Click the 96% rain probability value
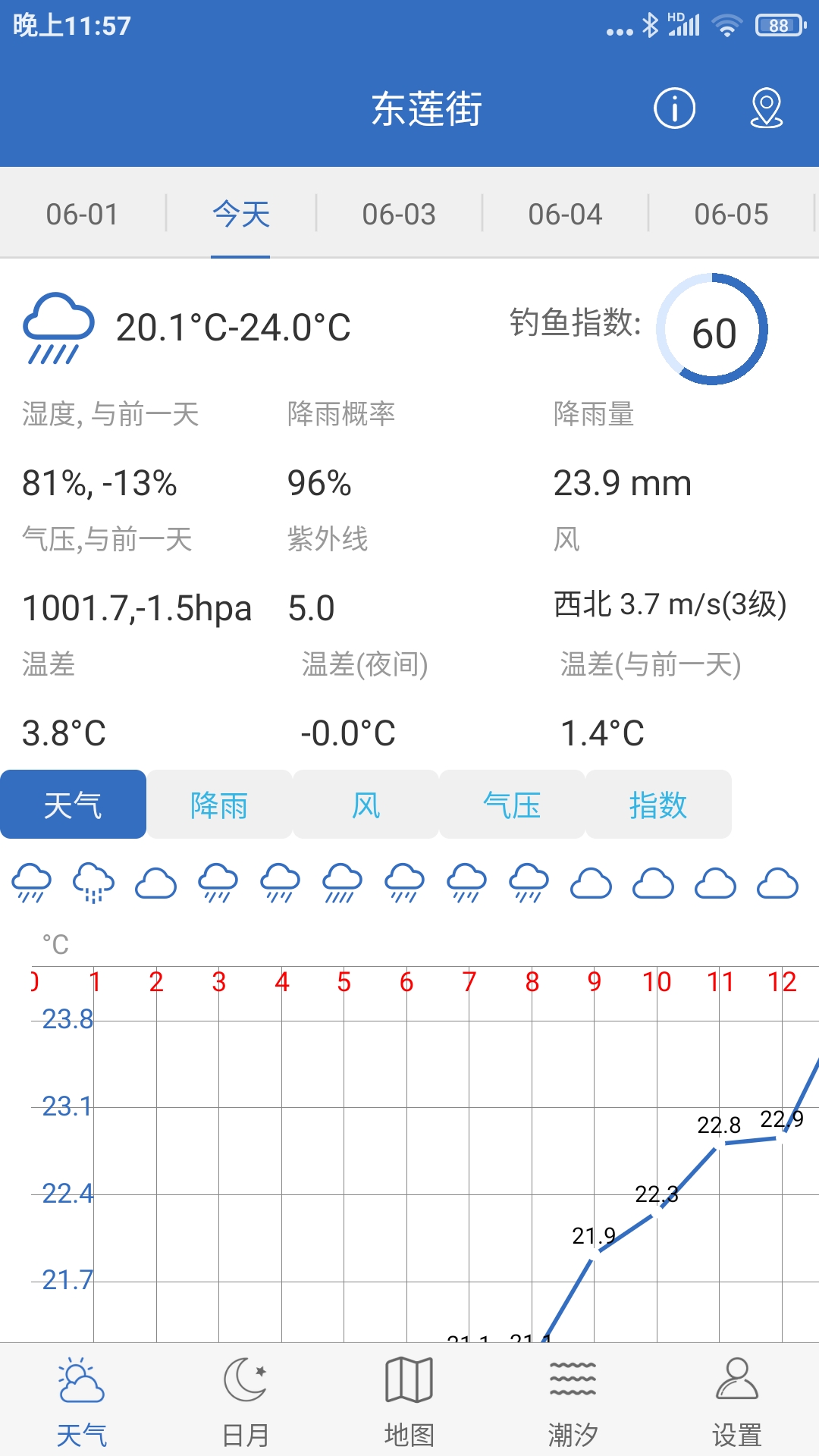The image size is (819, 1456). click(x=318, y=483)
